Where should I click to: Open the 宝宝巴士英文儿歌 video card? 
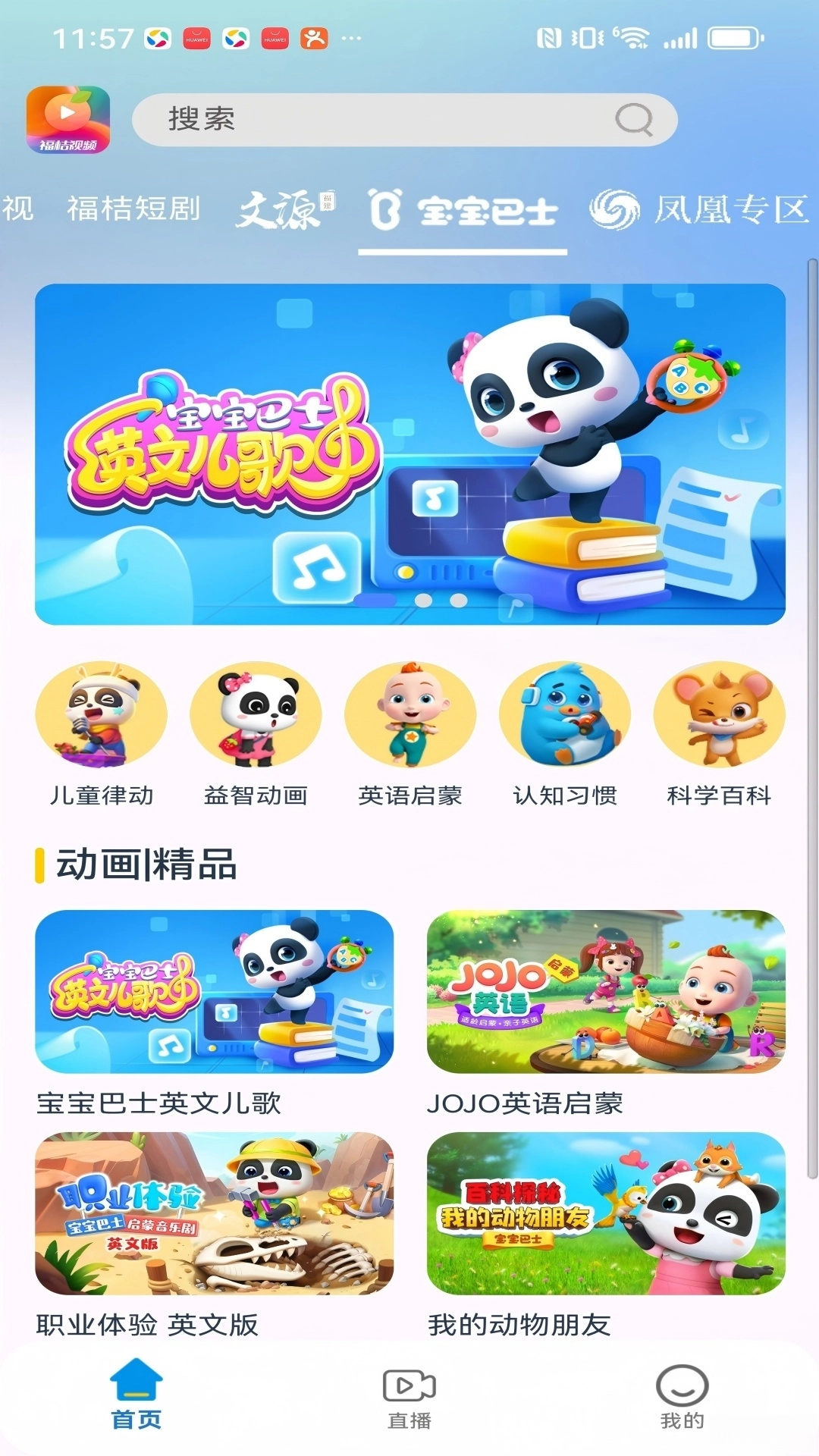click(x=214, y=992)
